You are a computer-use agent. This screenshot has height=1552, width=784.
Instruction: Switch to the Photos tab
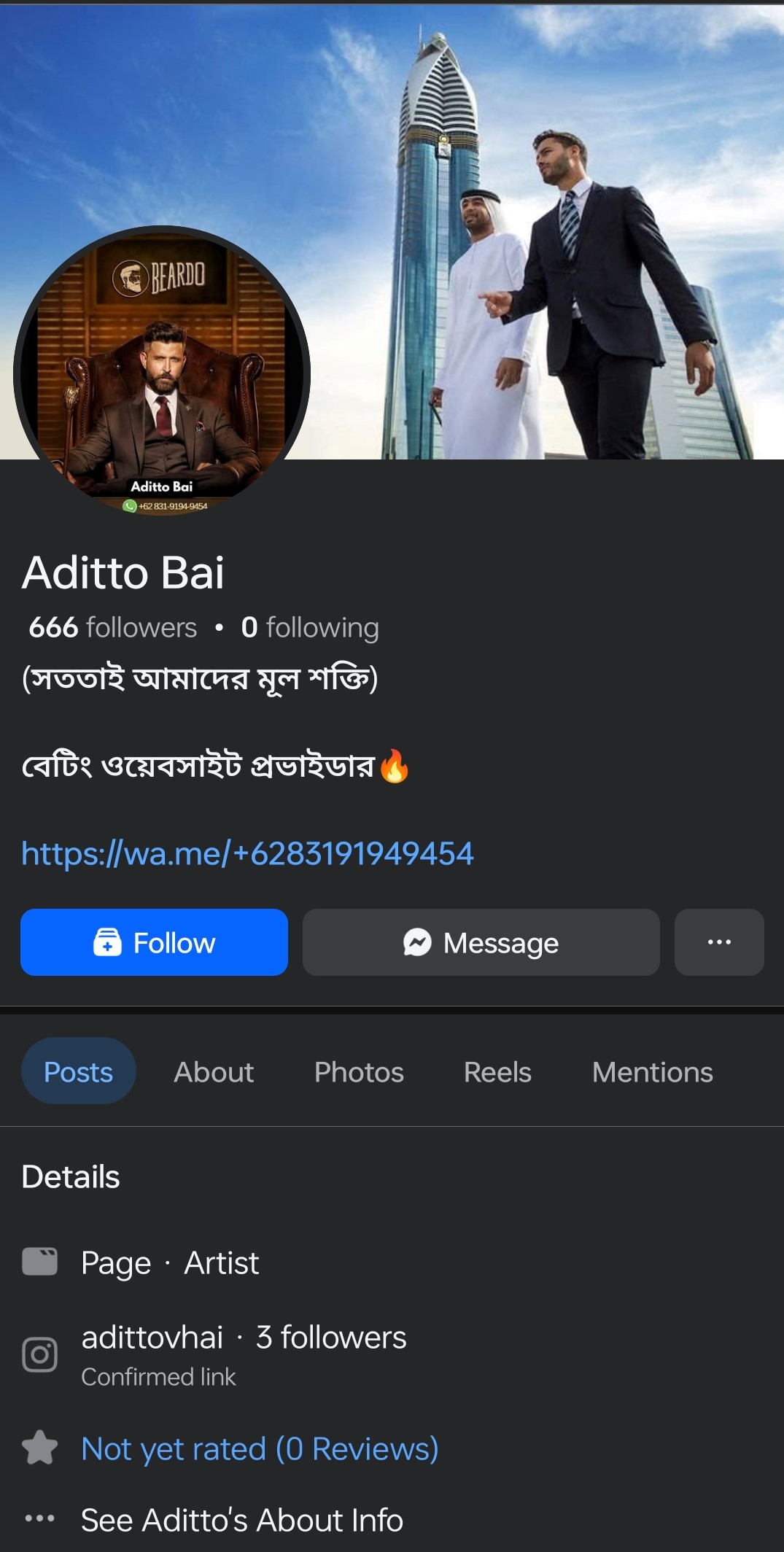(x=359, y=1071)
